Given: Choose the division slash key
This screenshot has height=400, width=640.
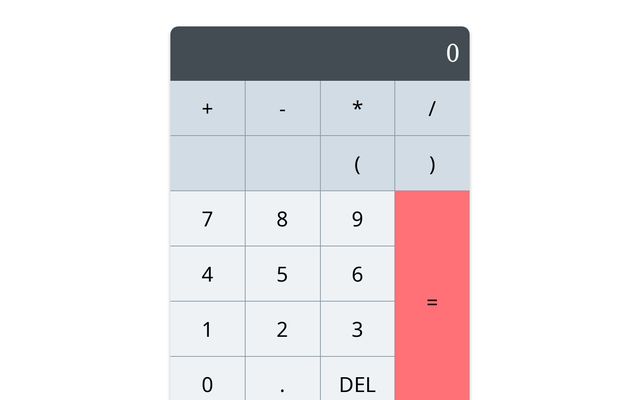Looking at the screenshot, I should [432, 109].
